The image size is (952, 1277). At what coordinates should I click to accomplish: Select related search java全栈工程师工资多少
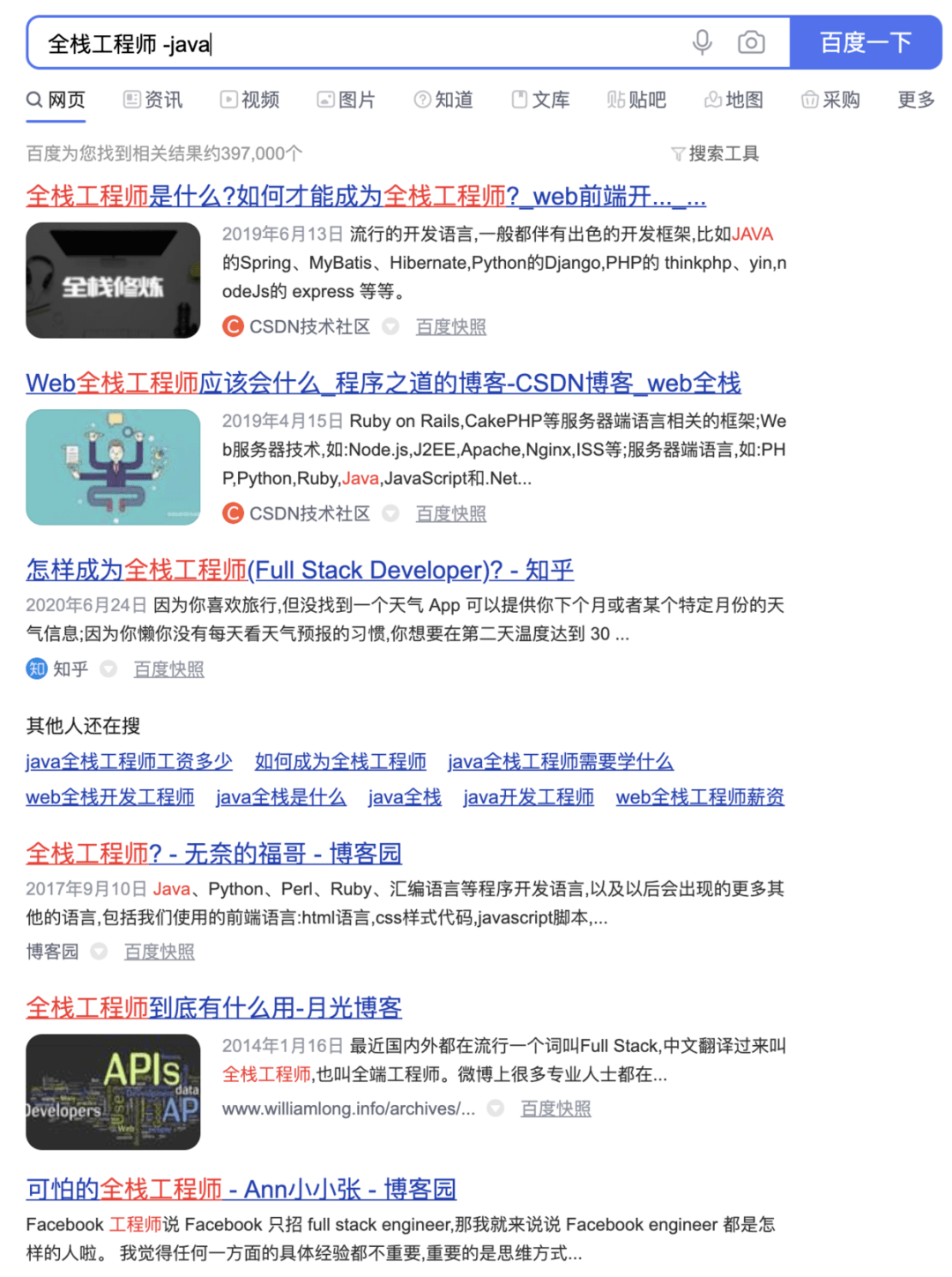click(x=129, y=761)
